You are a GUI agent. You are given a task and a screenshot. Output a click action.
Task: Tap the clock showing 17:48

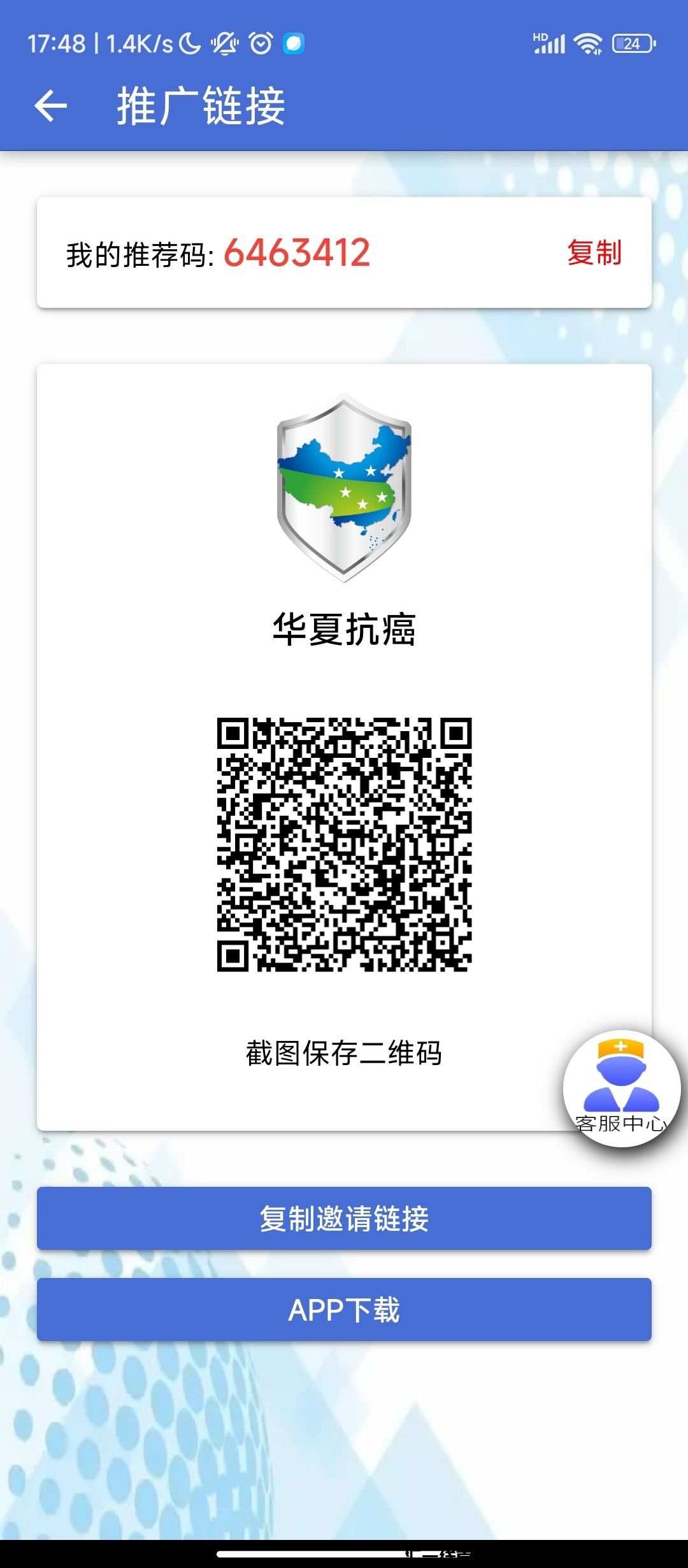[57, 42]
